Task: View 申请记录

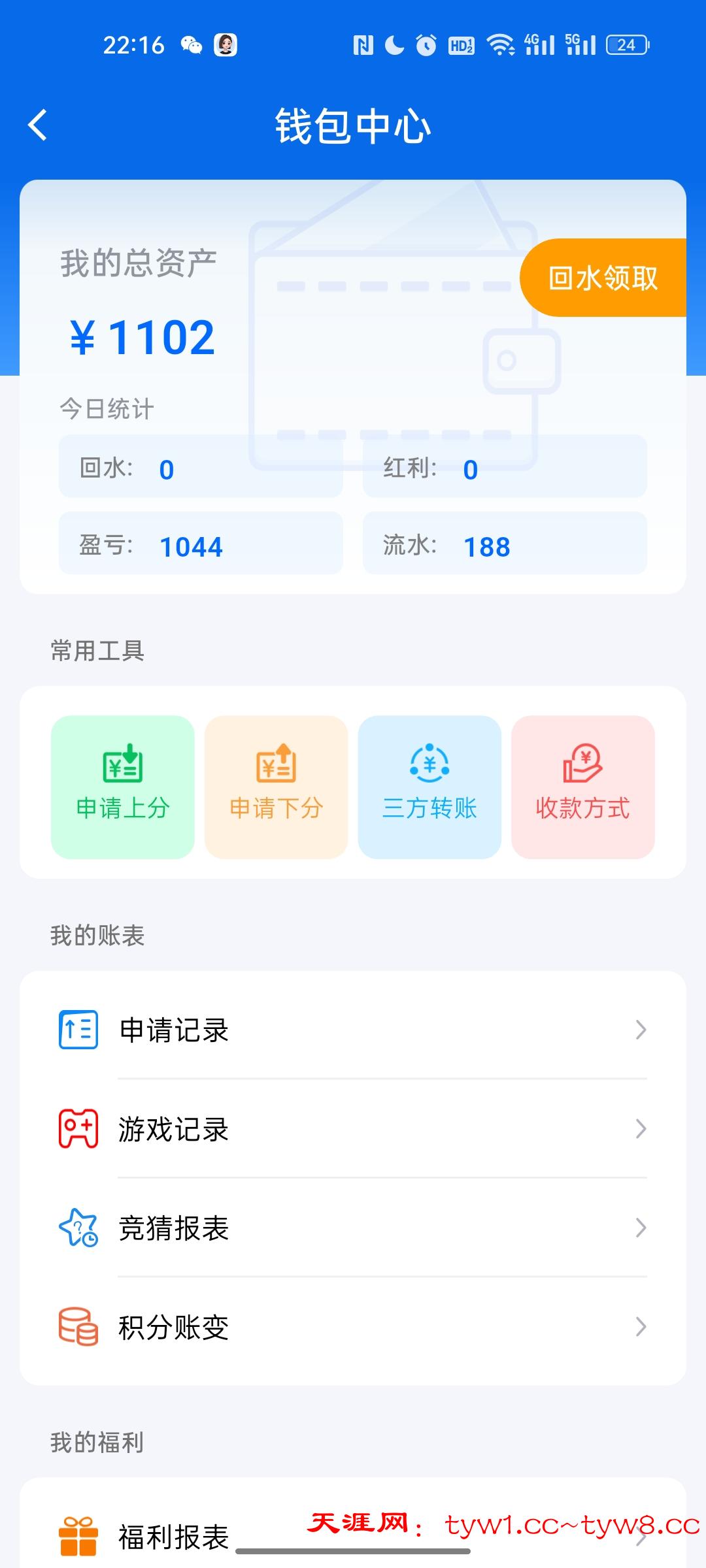Action: [353, 1030]
